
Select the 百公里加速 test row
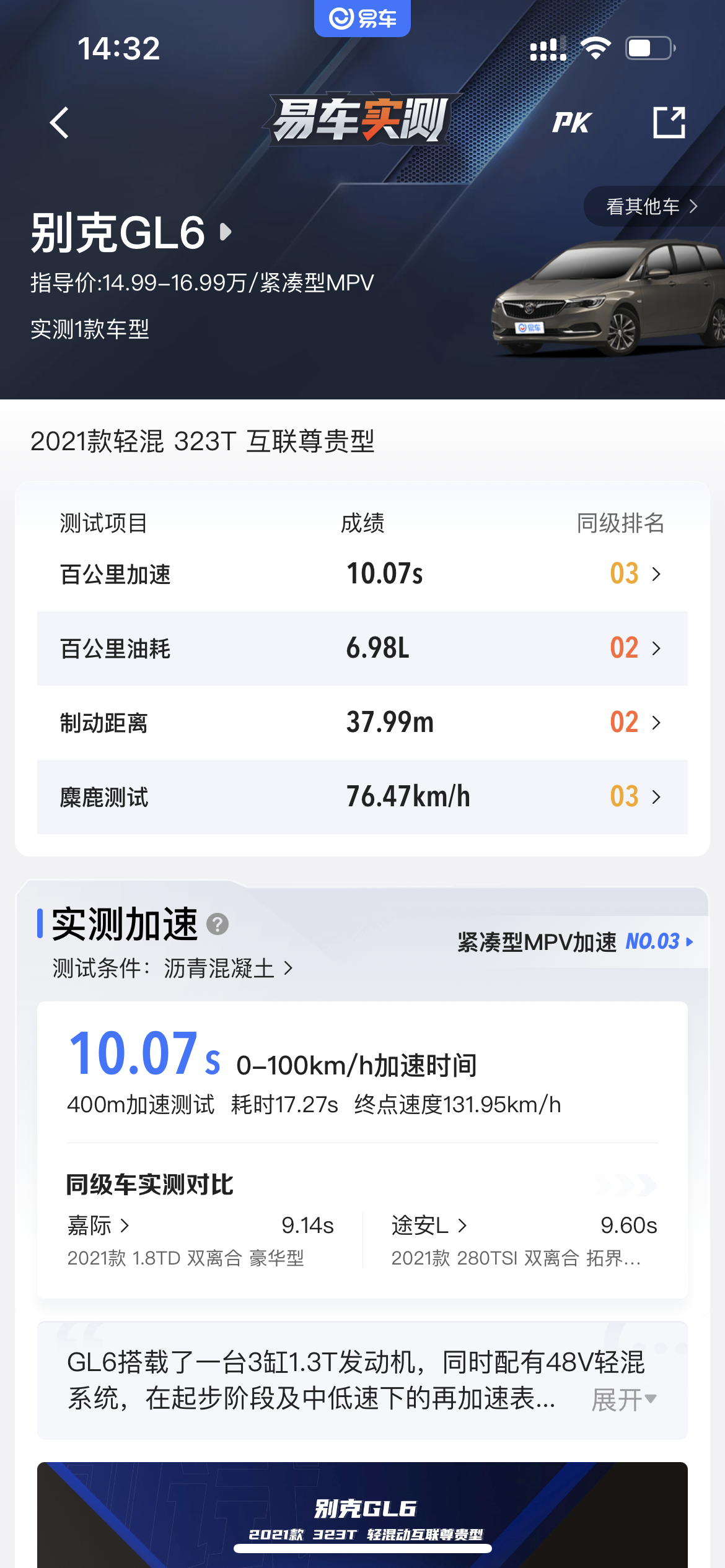point(362,573)
